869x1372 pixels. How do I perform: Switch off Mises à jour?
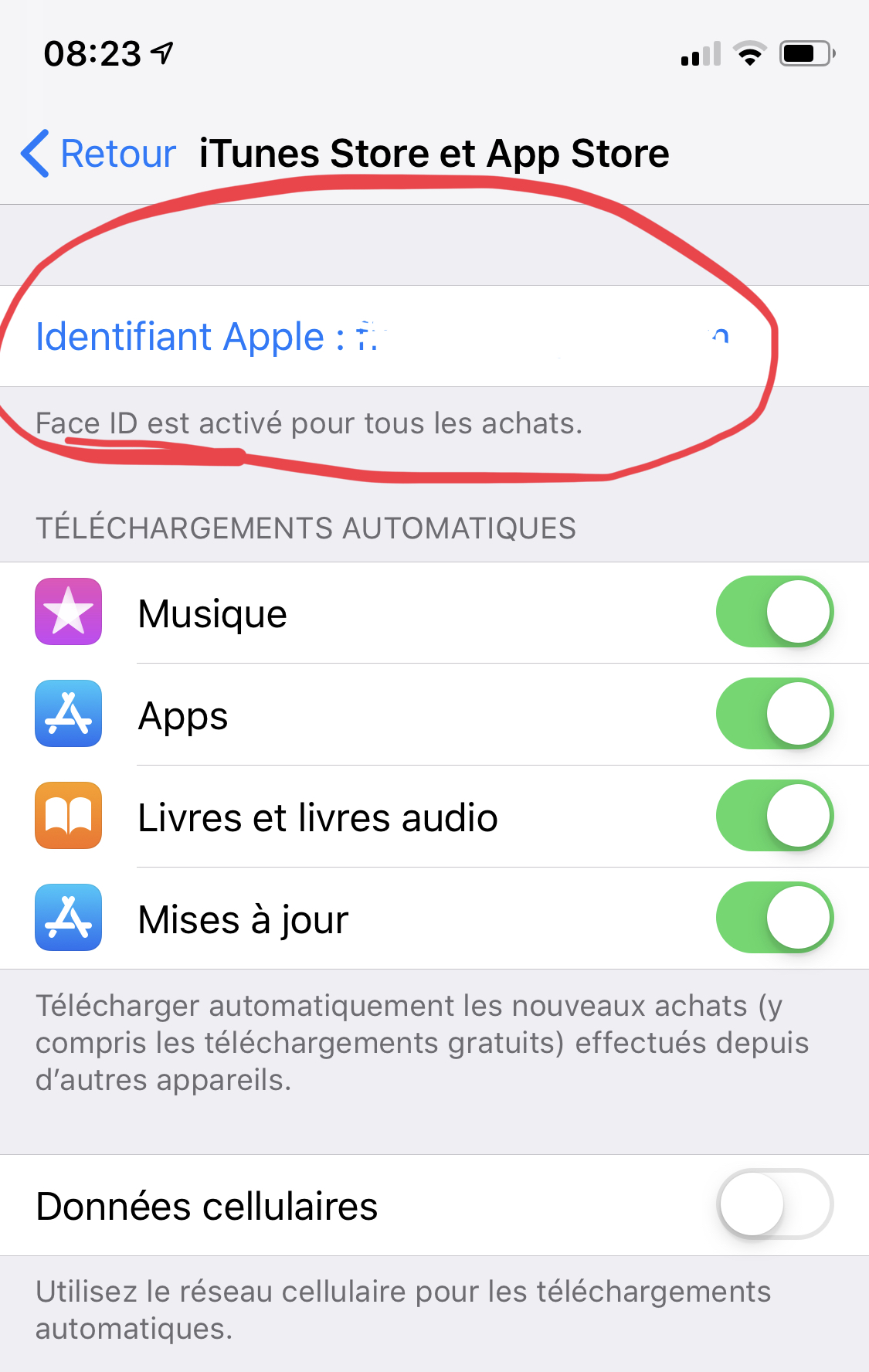tap(774, 918)
